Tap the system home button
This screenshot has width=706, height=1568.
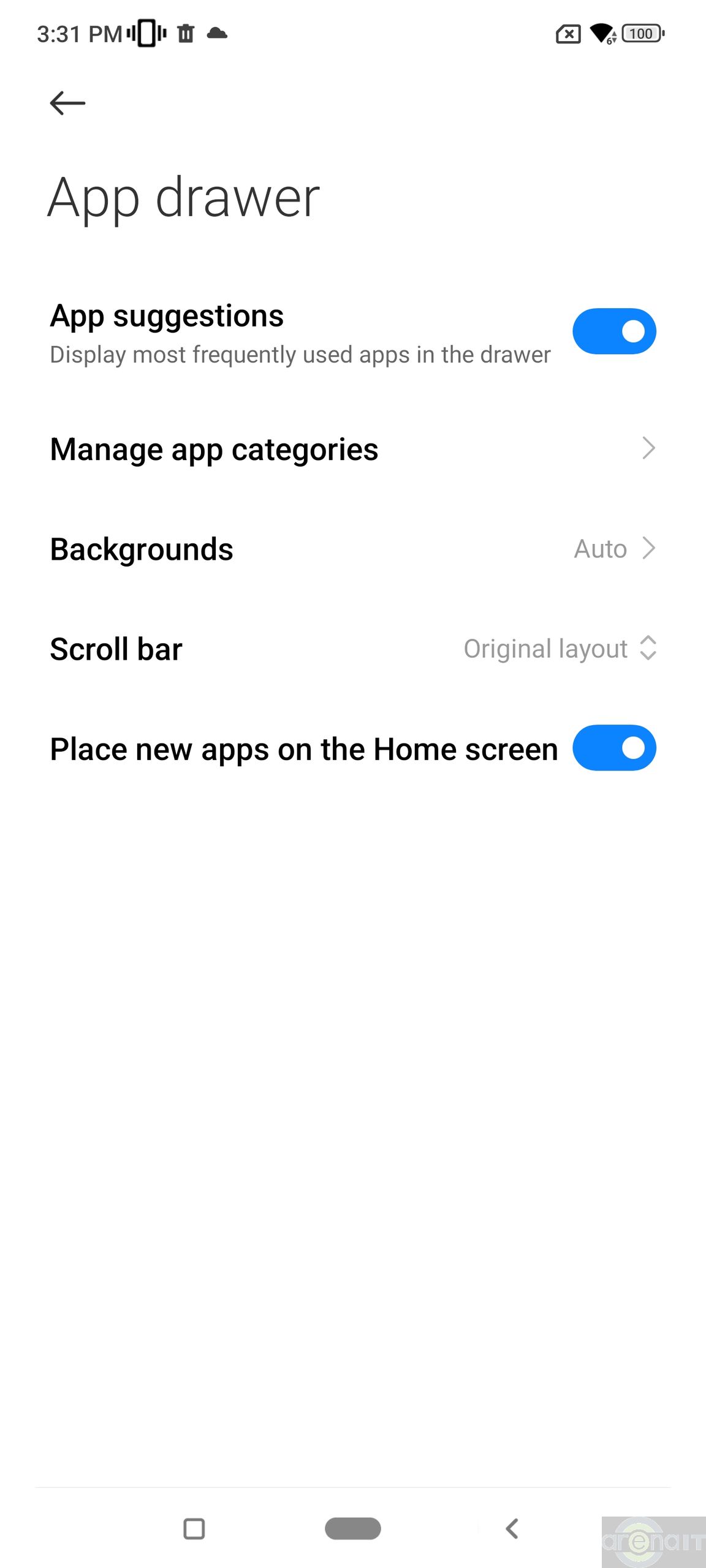click(x=352, y=1529)
